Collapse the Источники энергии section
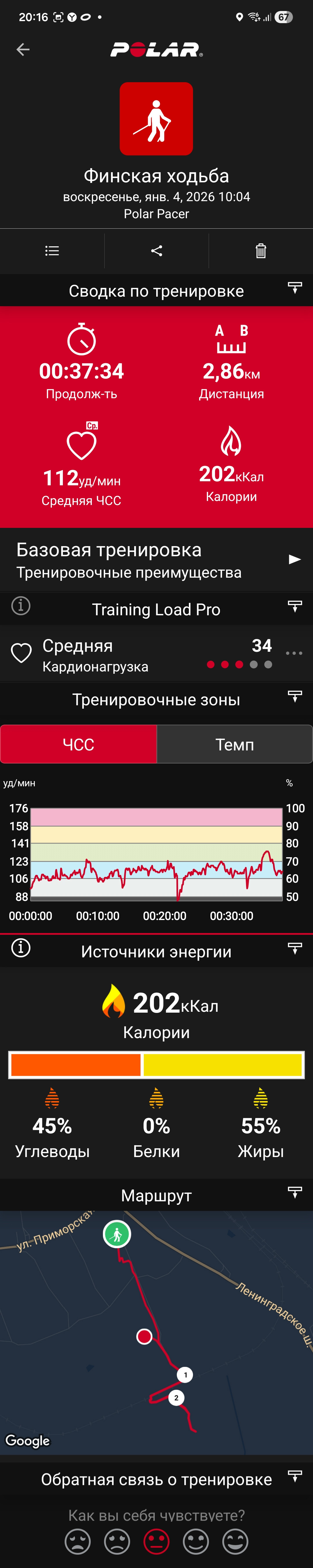The height and width of the screenshot is (1568, 313). 295,948
